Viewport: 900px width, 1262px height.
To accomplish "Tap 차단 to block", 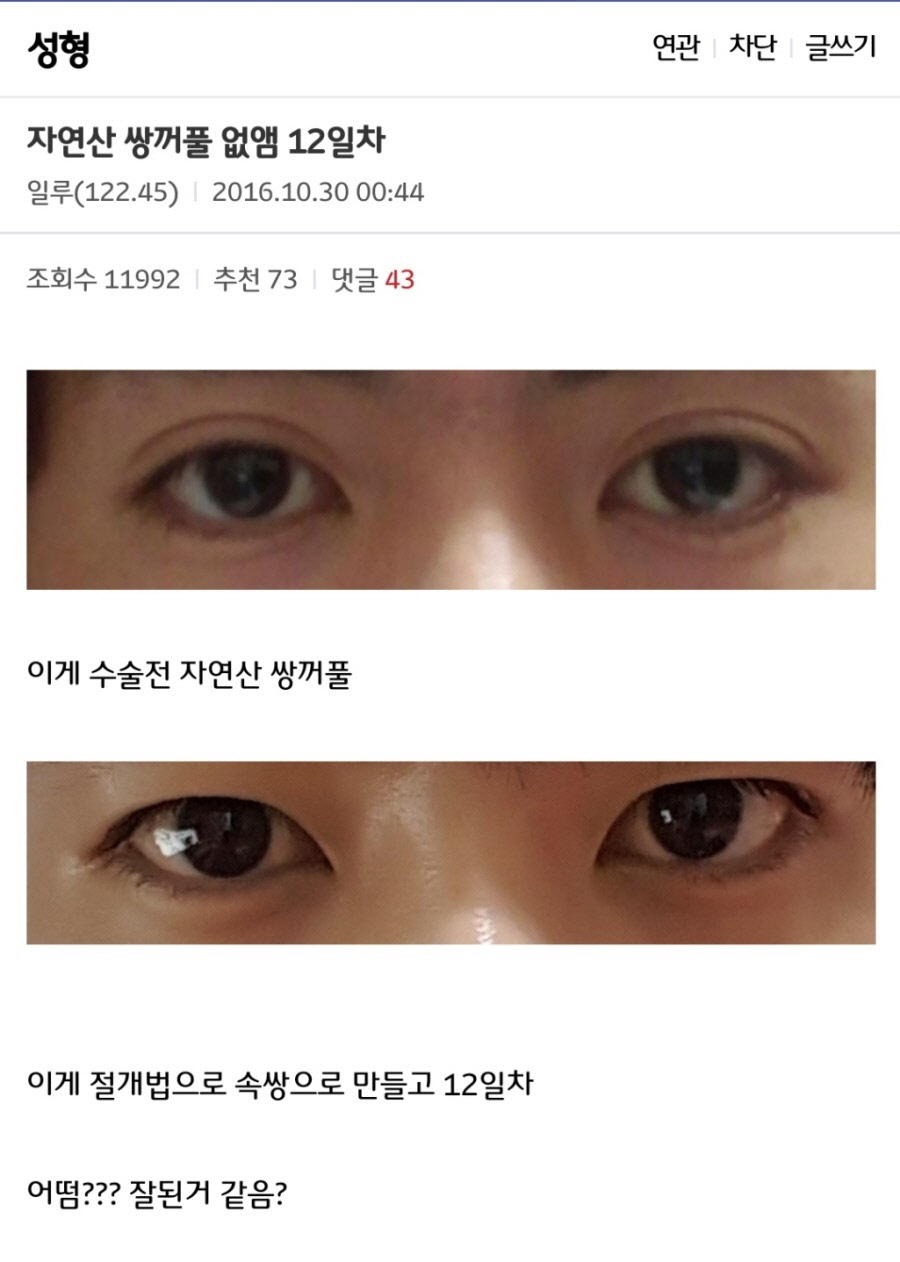I will (752, 48).
